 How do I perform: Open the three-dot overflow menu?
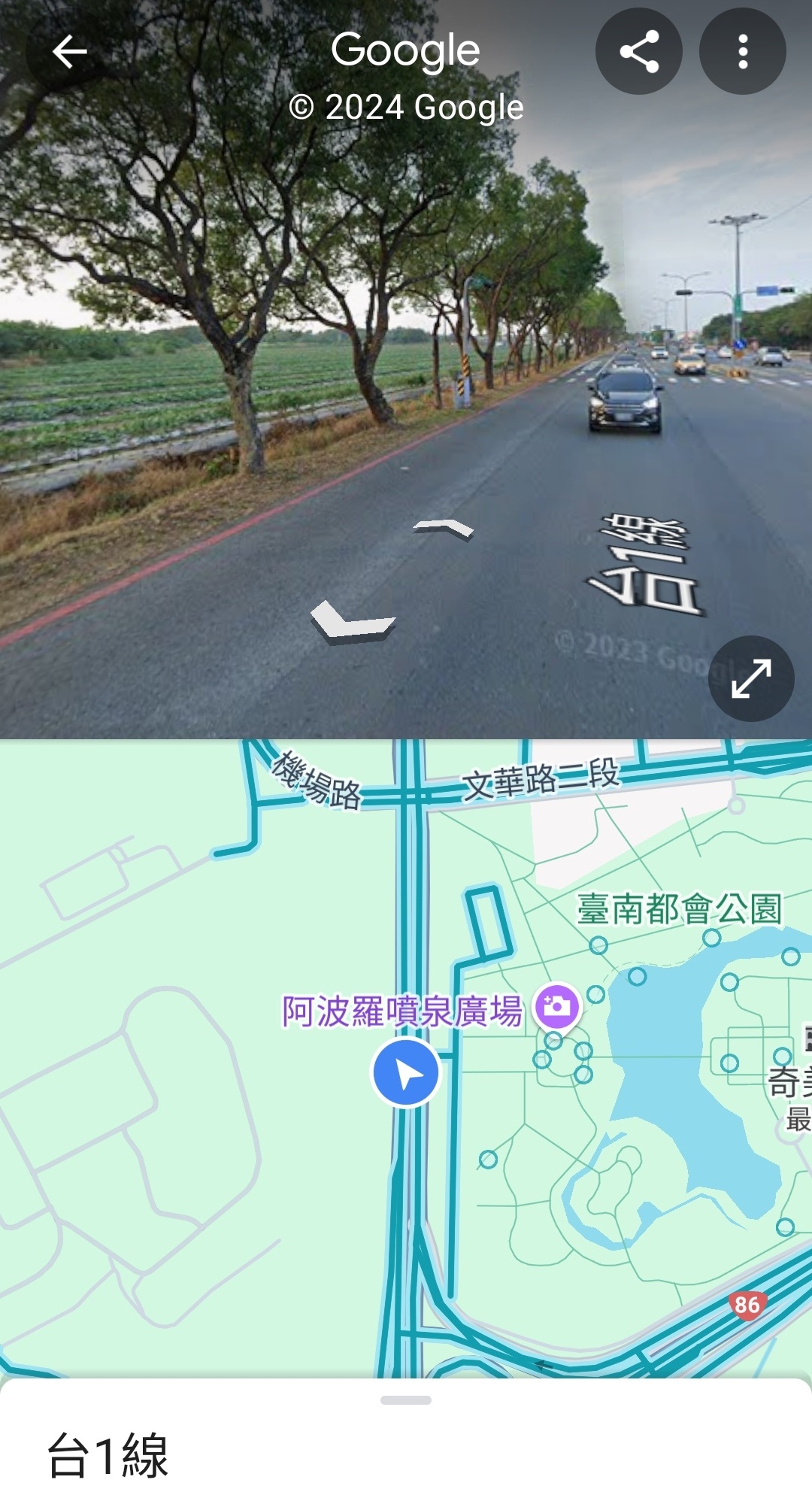click(x=742, y=52)
